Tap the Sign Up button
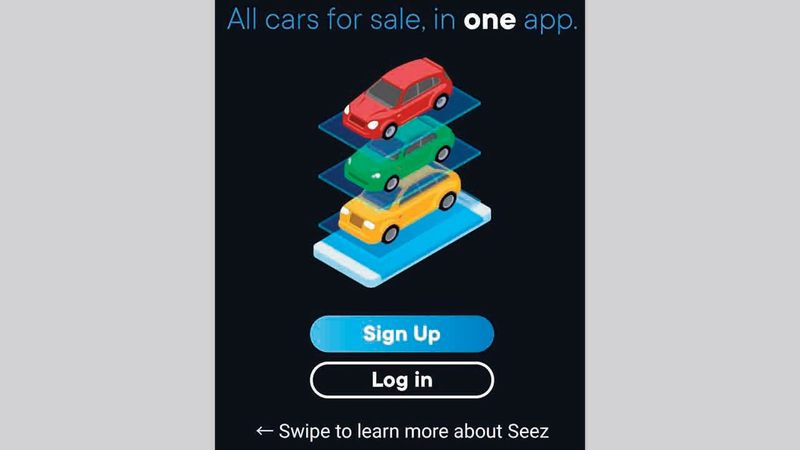Image resolution: width=800 pixels, height=450 pixels. click(x=401, y=334)
